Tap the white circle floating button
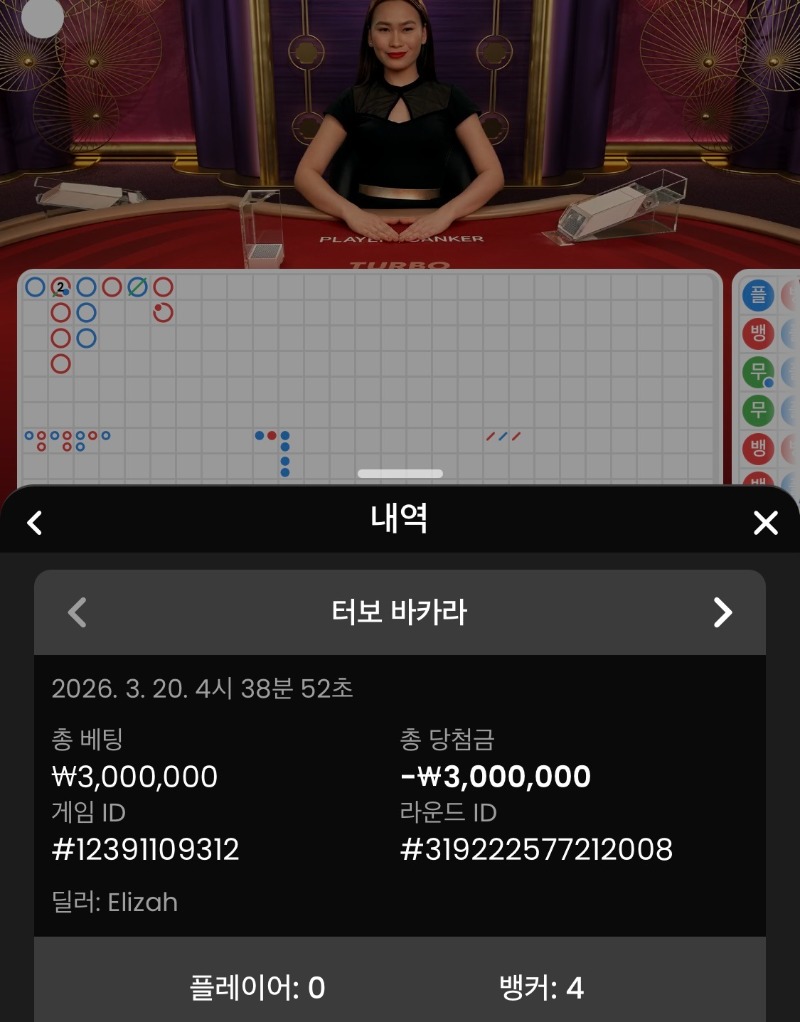Screen dimensions: 800x1022 42,17
